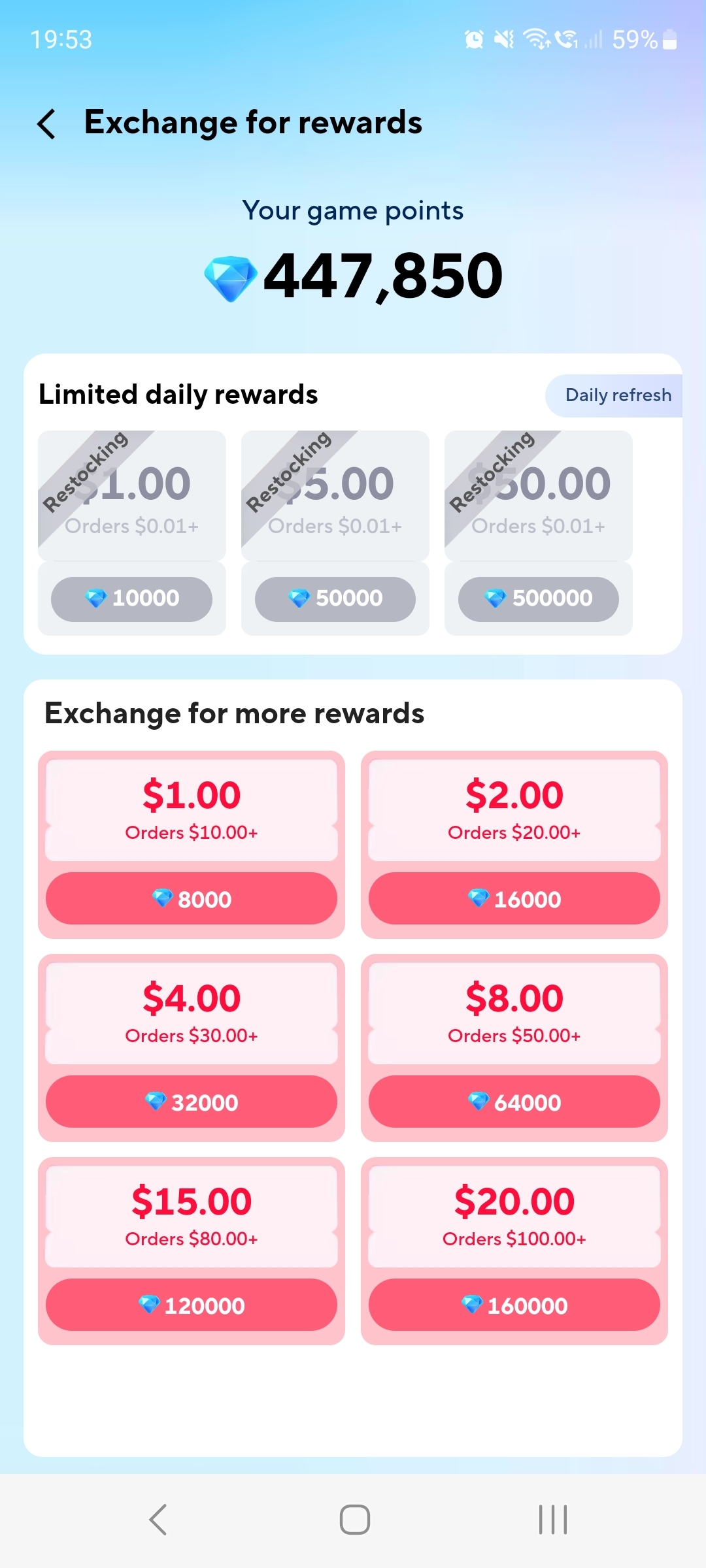Tap the restocking 500000 points daily reward
The image size is (706, 1568).
(x=538, y=598)
